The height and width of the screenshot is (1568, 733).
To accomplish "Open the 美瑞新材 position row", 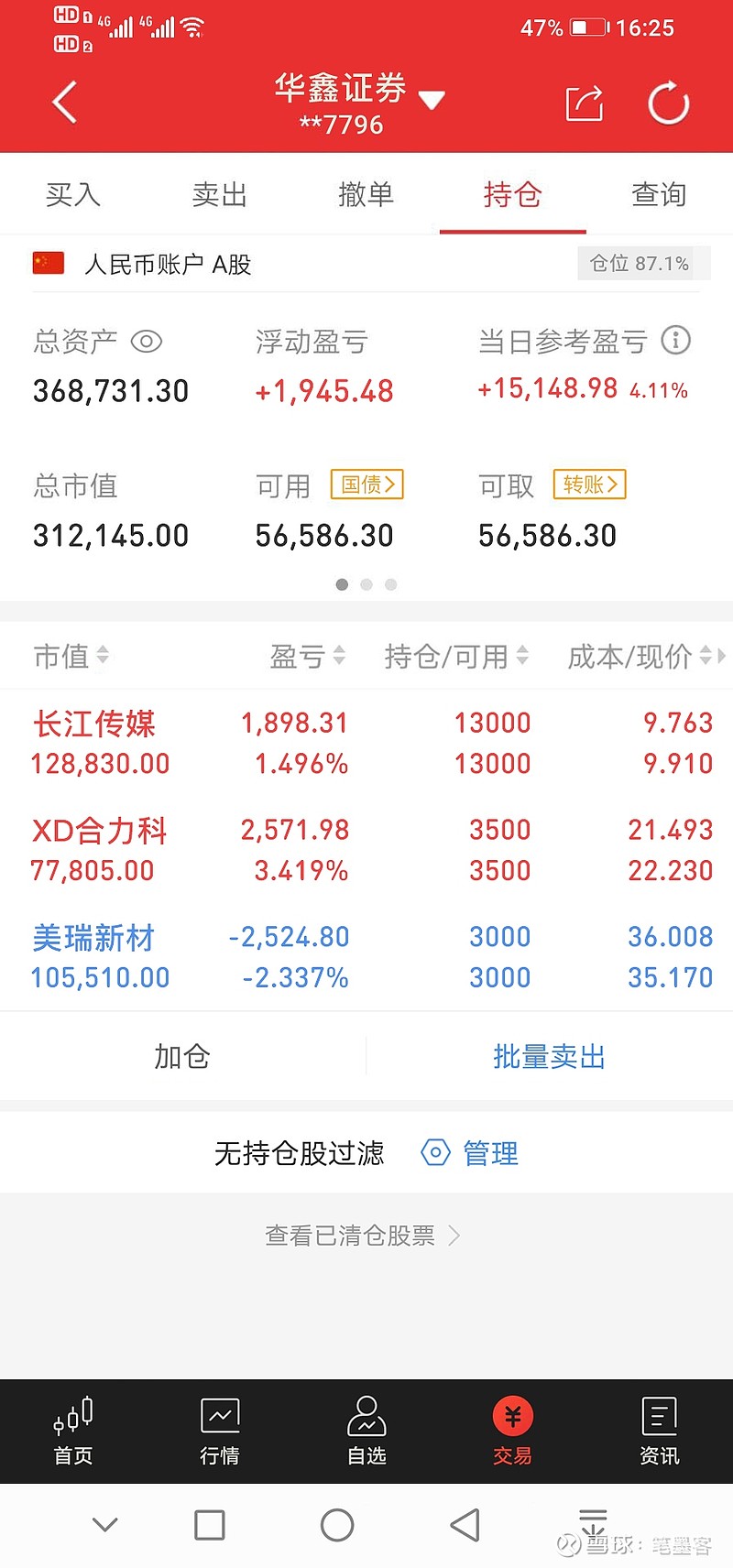I will tap(366, 957).
